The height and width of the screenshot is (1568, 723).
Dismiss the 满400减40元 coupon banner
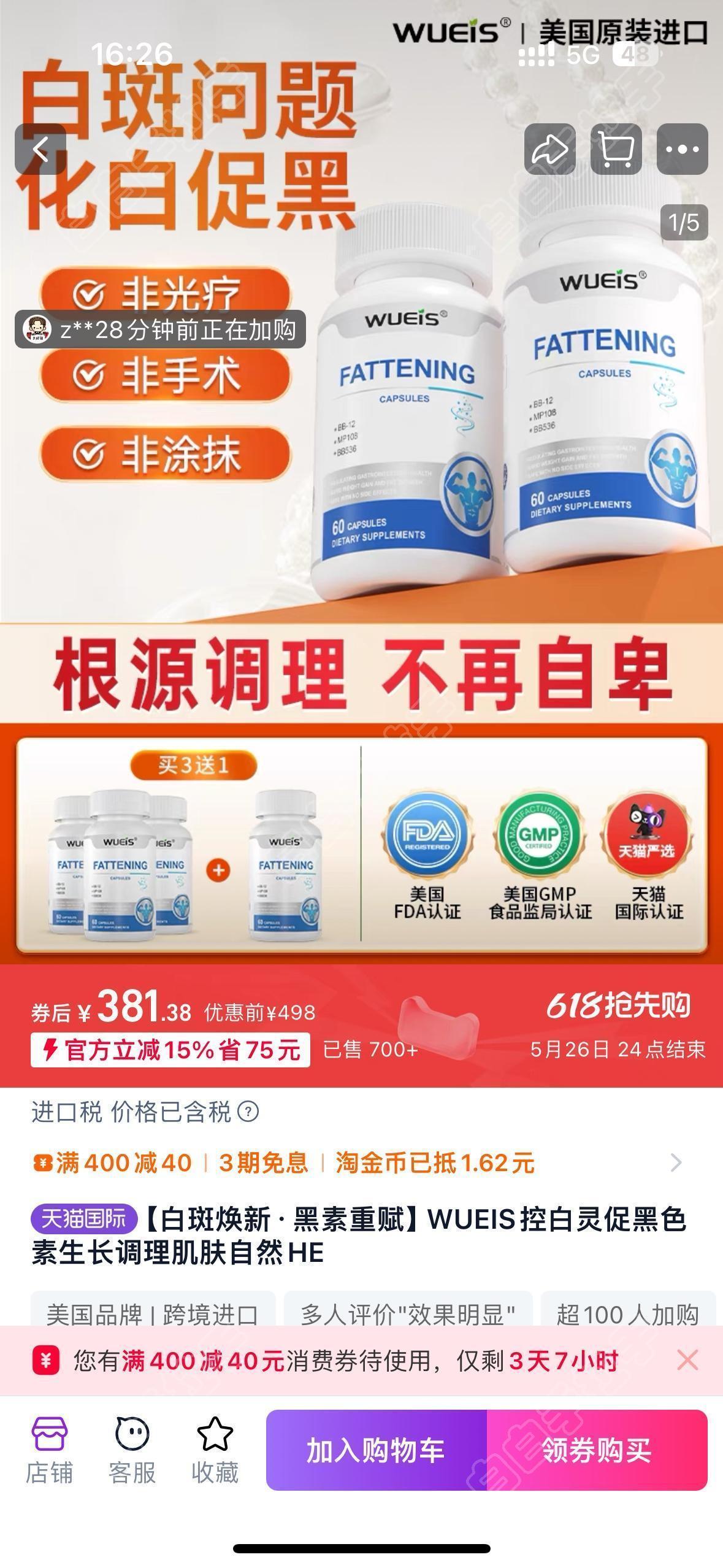tap(687, 1361)
